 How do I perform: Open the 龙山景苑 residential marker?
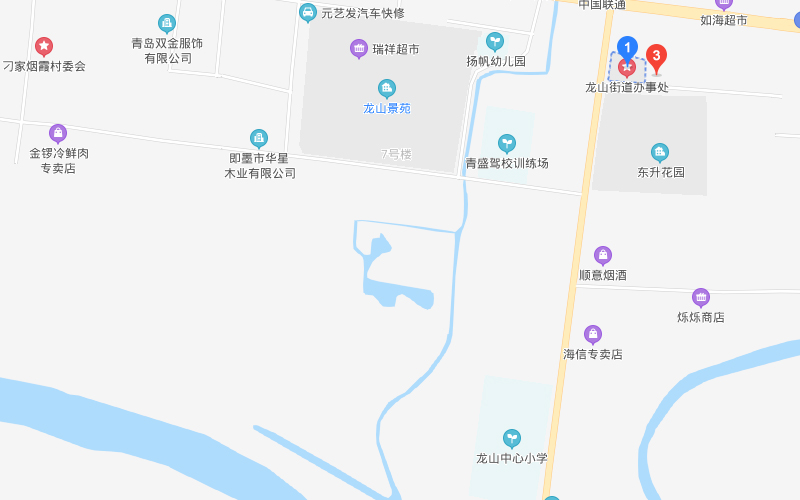[386, 89]
